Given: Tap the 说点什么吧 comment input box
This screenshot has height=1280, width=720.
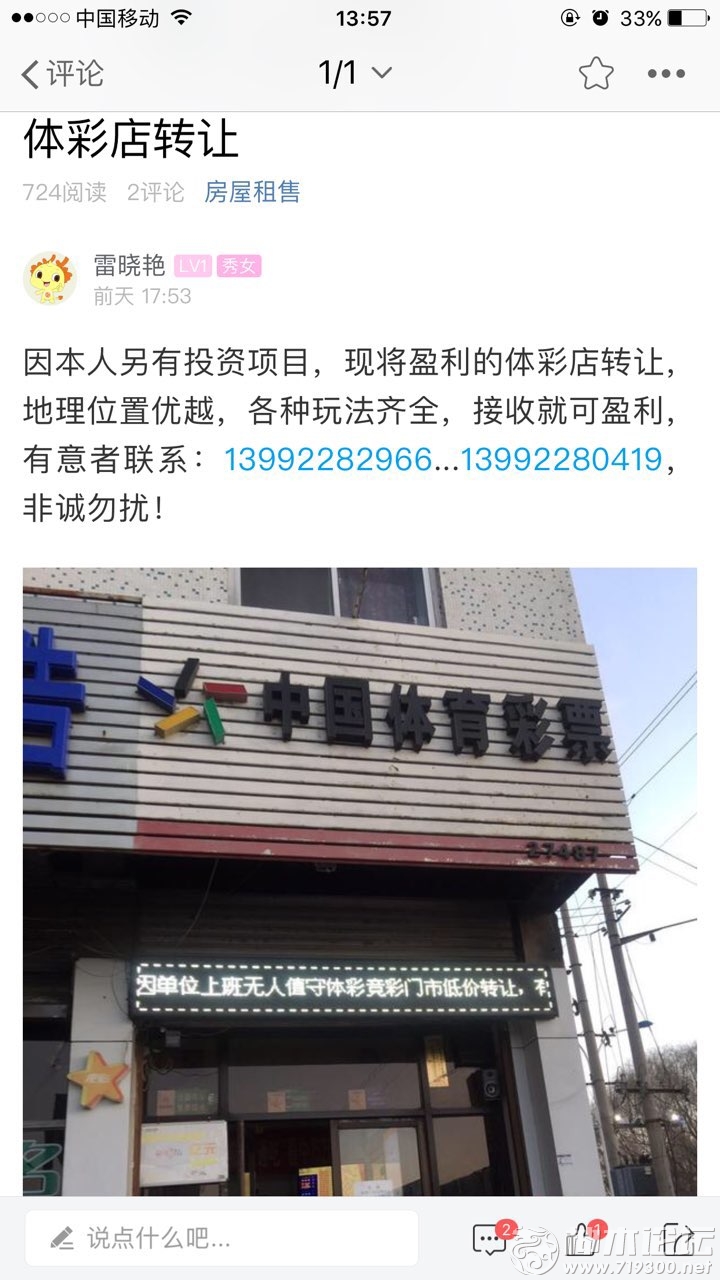Looking at the screenshot, I should [x=222, y=1238].
